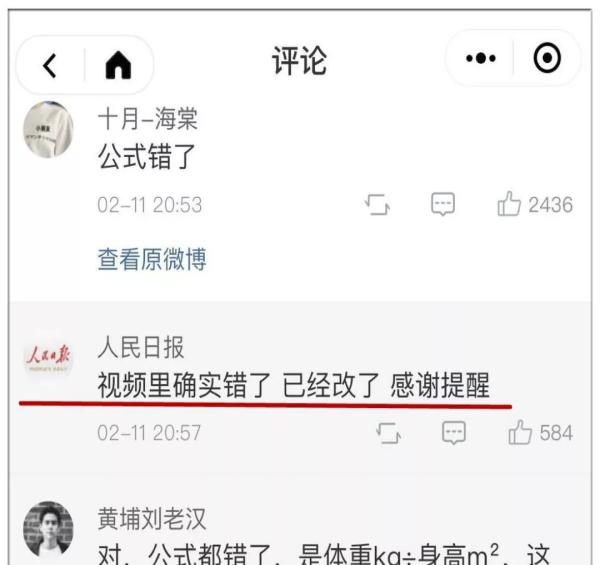Return to the mini program home

tap(118, 66)
